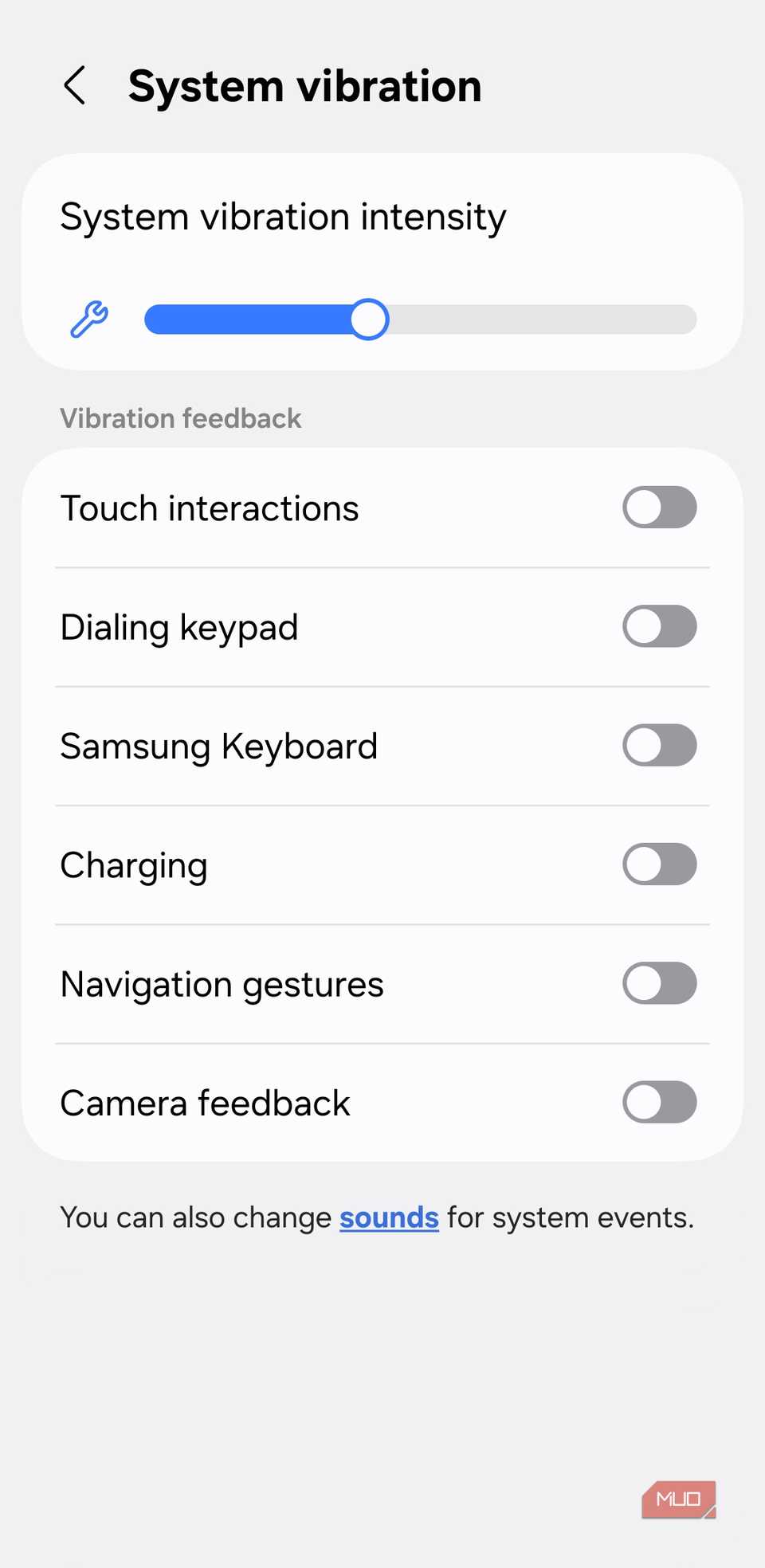Click the back arrow to leave System vibration

76,85
